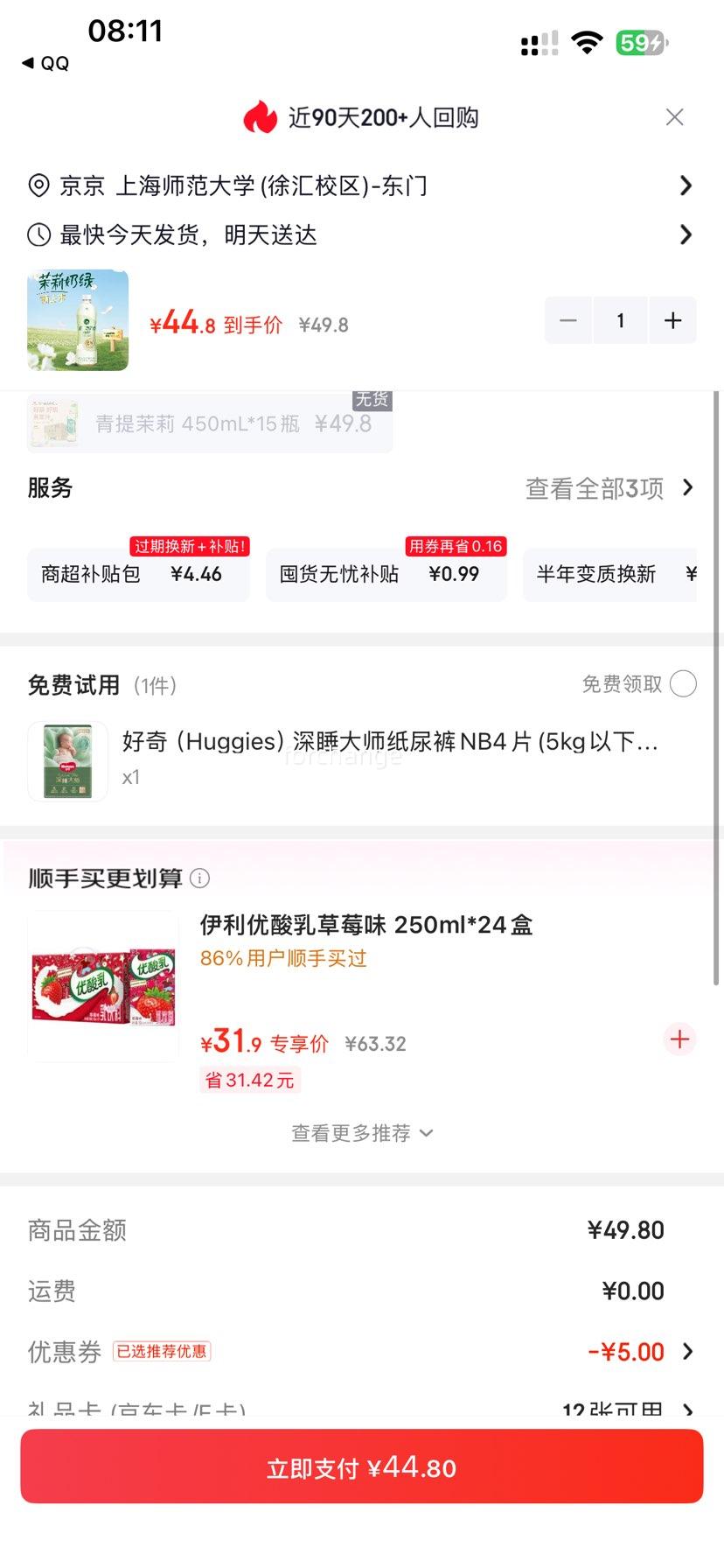Tap the location pin icon
Image resolution: width=724 pixels, height=1568 pixels.
tap(37, 185)
